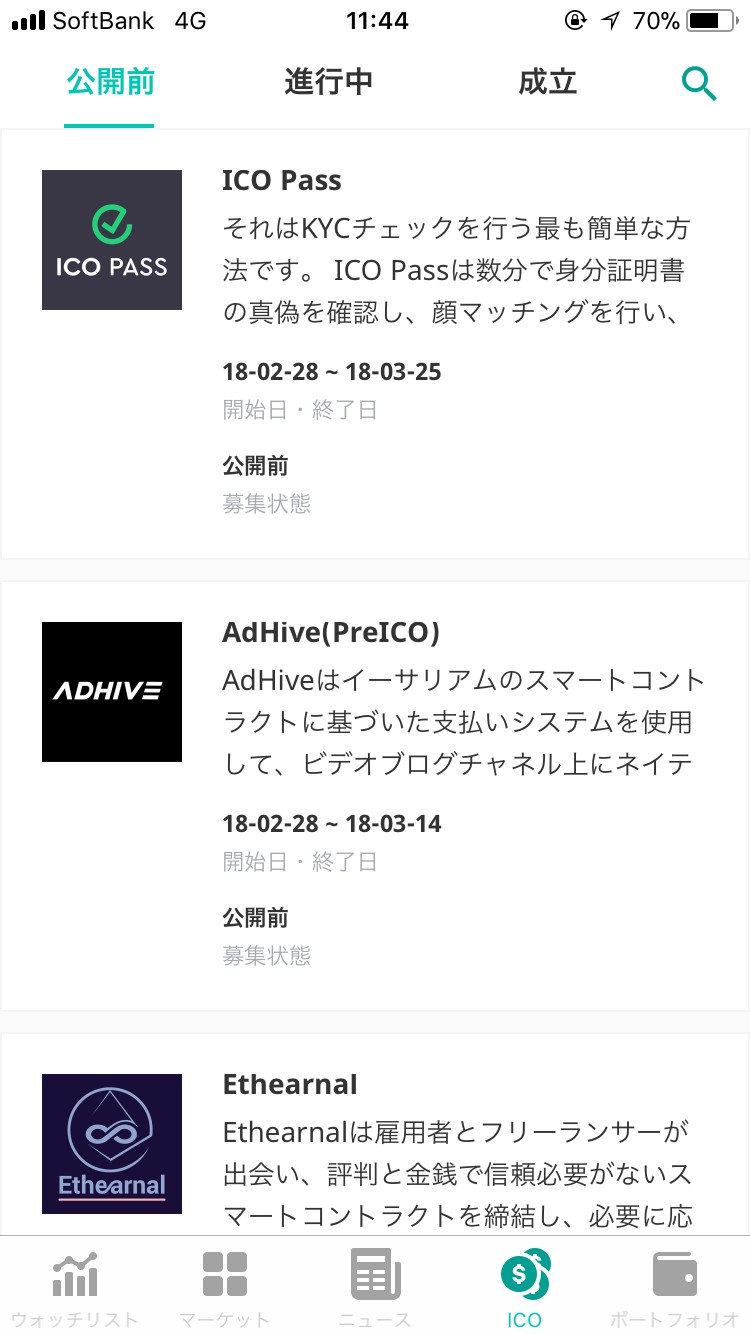Open the ICO Pass card
Screen dimensions: 750x1334
[375, 343]
